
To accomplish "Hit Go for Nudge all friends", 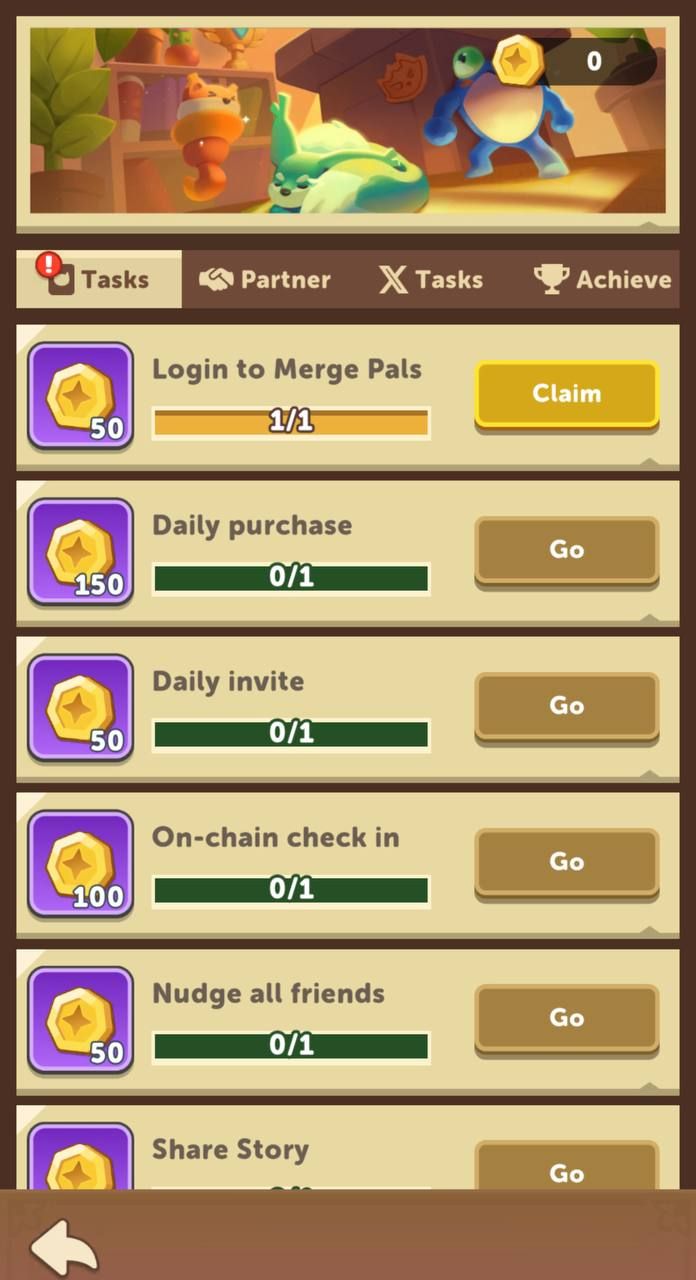I will tap(566, 1017).
